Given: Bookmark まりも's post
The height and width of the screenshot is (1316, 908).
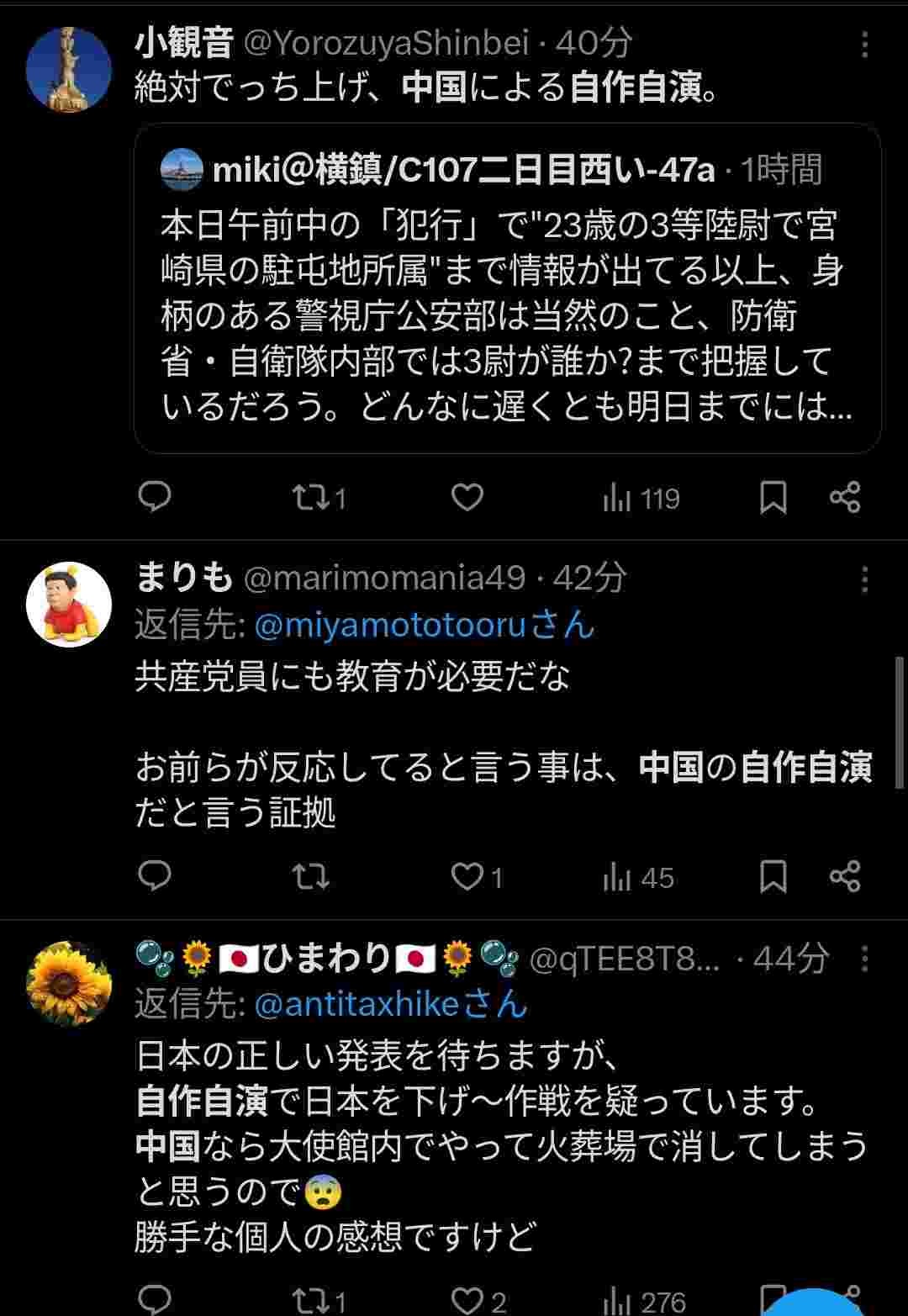Looking at the screenshot, I should 773,877.
